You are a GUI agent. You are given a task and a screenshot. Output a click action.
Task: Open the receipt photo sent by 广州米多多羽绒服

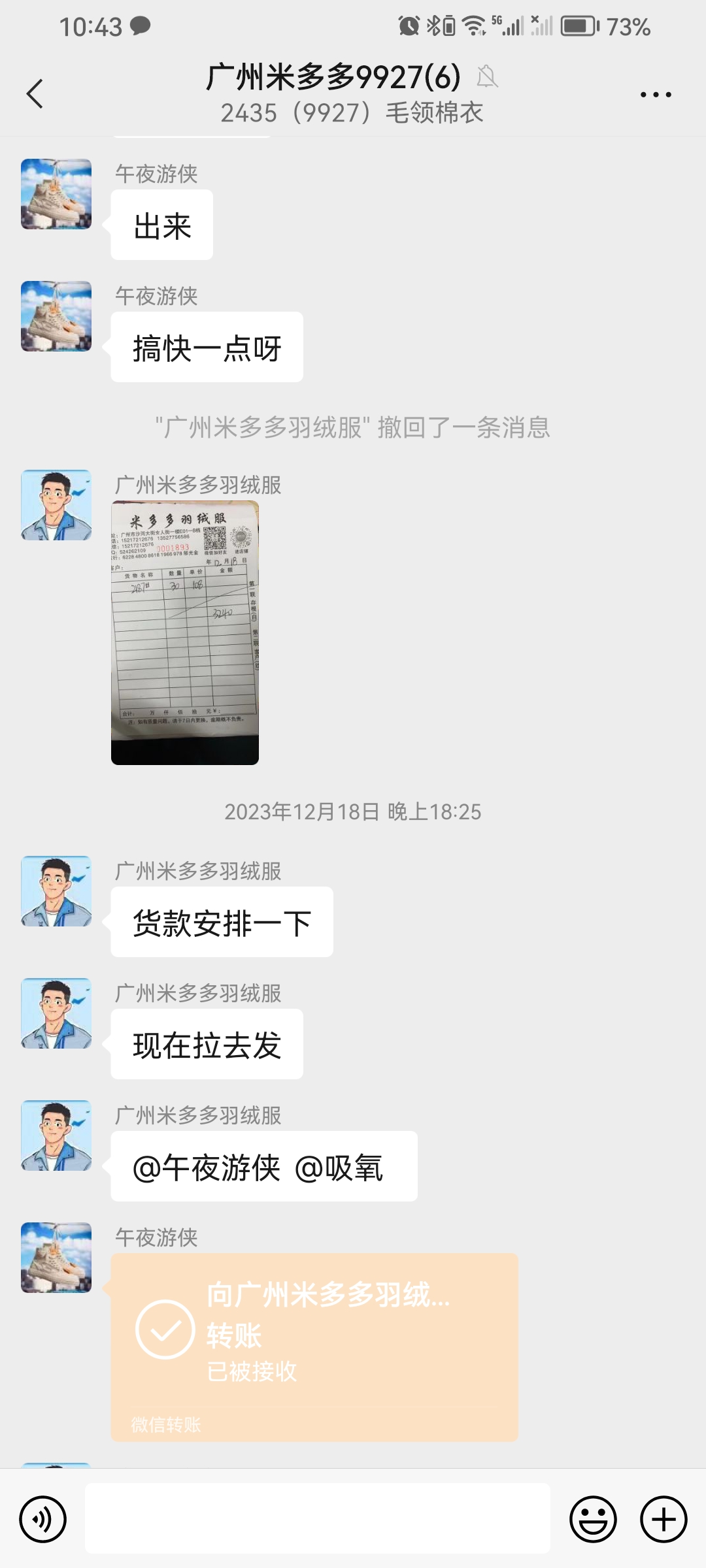tap(185, 632)
